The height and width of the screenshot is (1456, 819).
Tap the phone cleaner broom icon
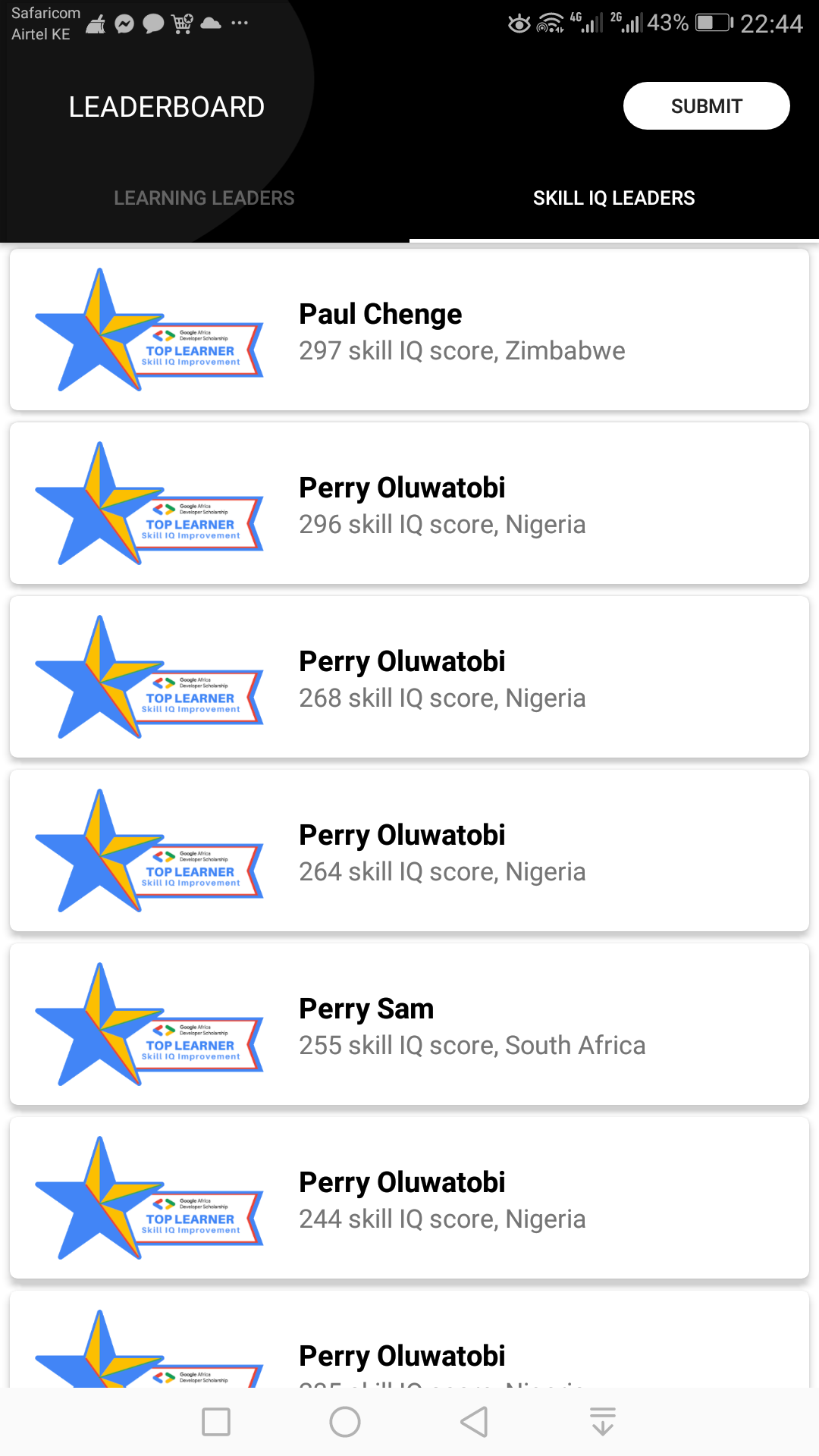tap(96, 23)
